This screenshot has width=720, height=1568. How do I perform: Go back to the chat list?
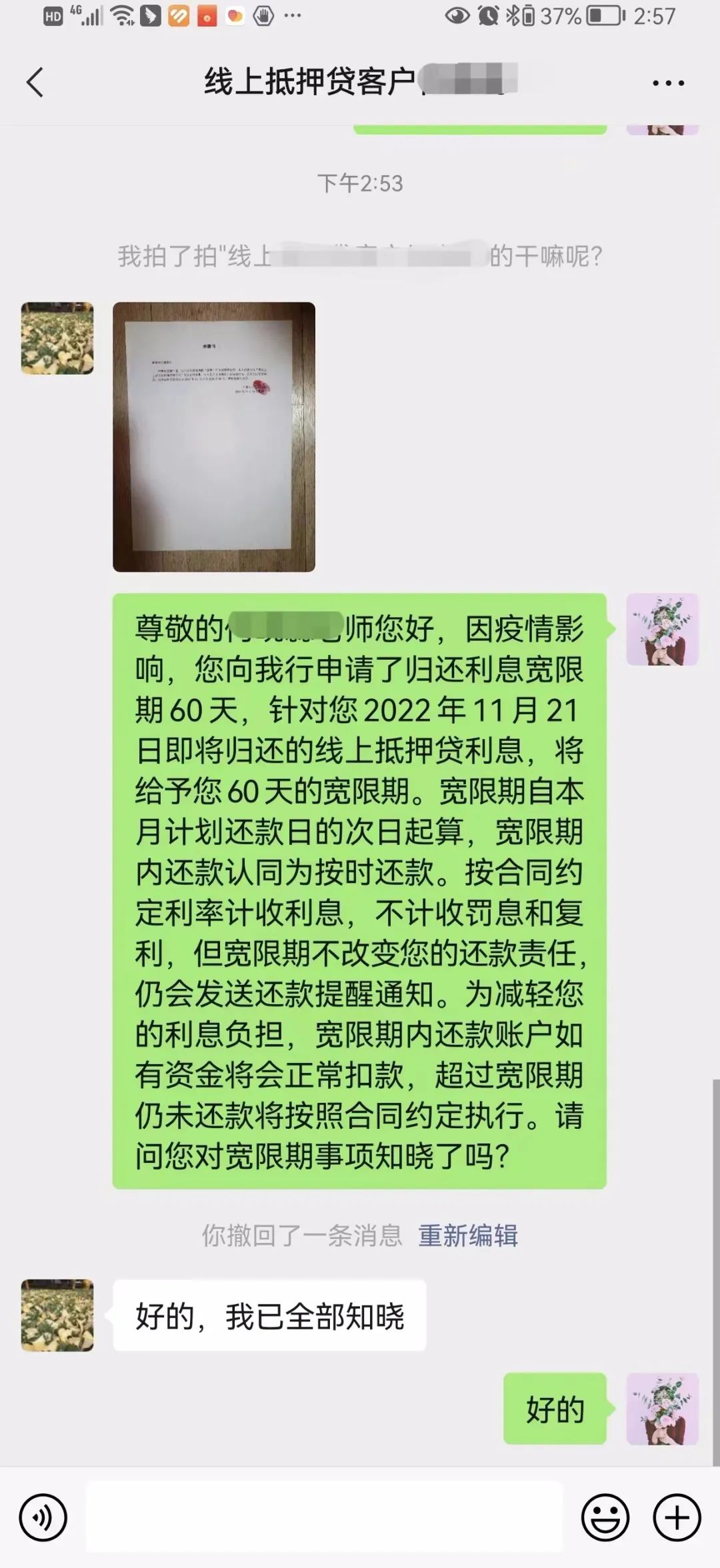point(35,83)
